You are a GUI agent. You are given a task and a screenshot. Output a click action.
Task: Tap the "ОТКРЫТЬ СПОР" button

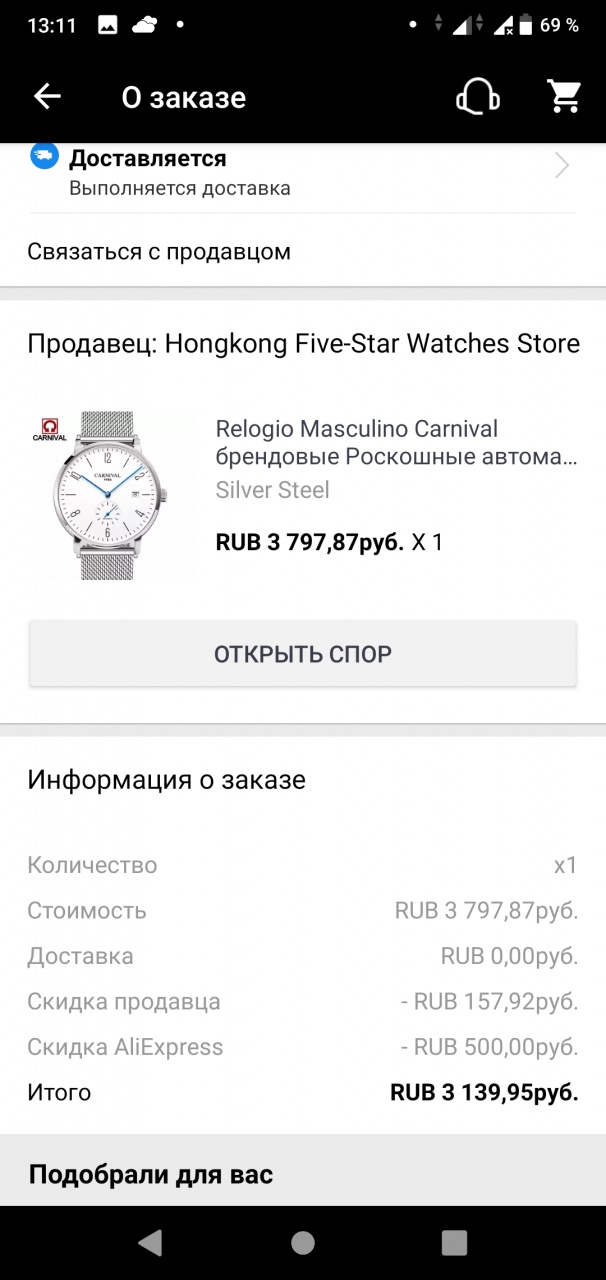tap(302, 654)
